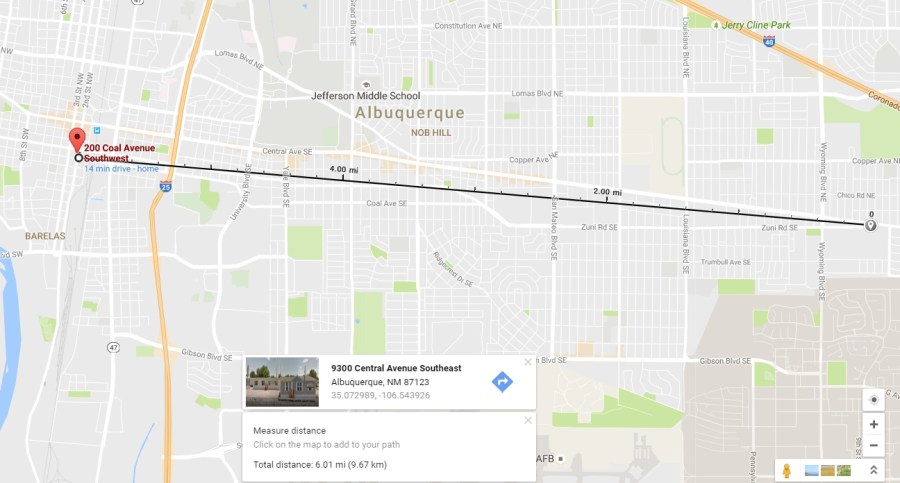Open street view photo of 9300 Central Avenue
900x483 pixels.
pyautogui.click(x=282, y=382)
